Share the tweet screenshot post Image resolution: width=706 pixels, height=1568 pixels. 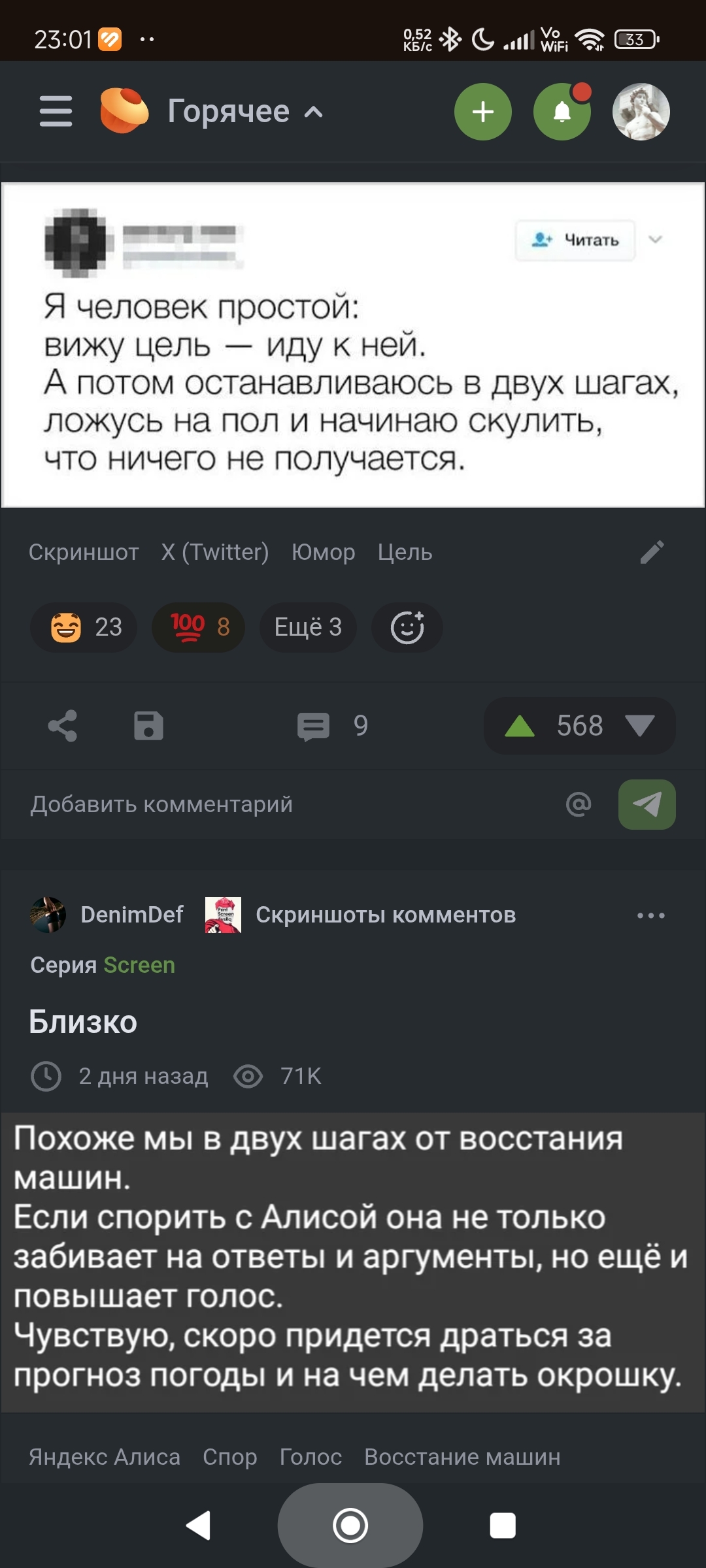[63, 726]
